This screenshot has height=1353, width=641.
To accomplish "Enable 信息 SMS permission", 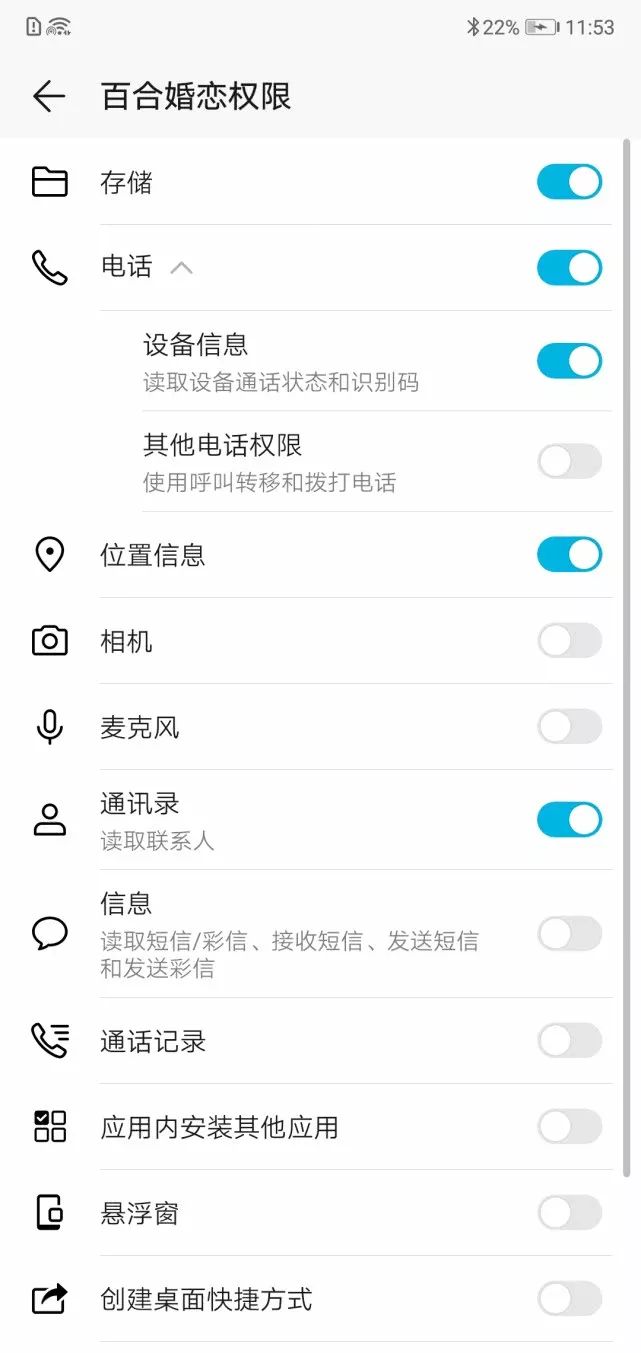I will (x=569, y=934).
